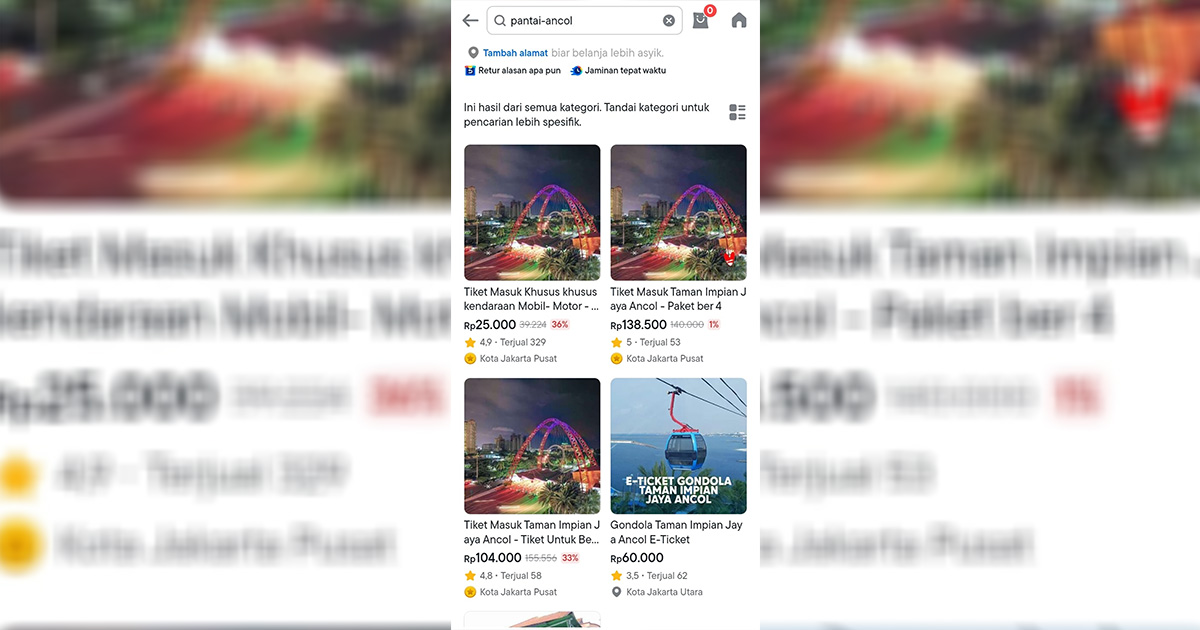Switch results to list view layout
The width and height of the screenshot is (1200, 630).
[x=737, y=112]
